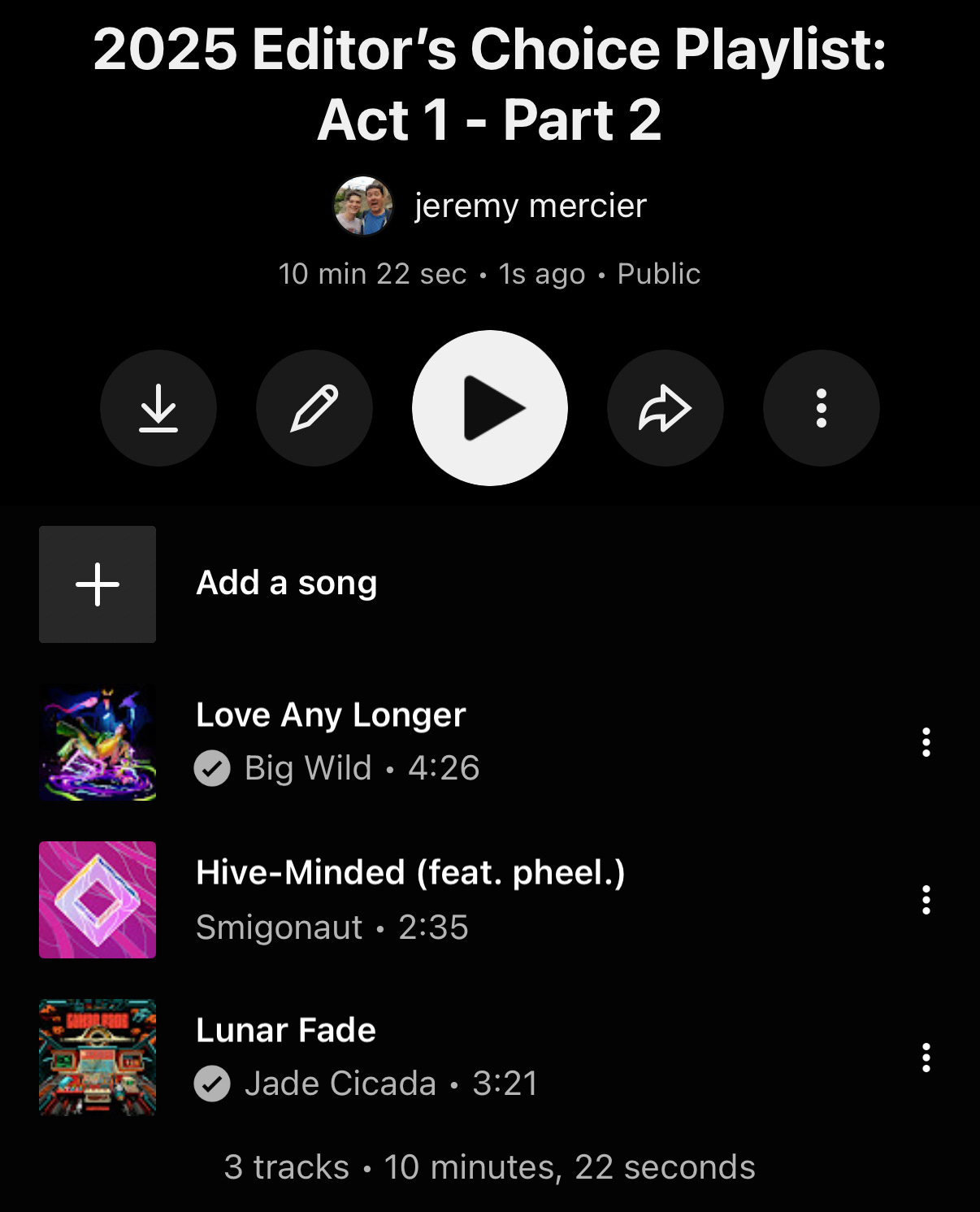Open the playlist overflow menu
Screen dimensions: 980x1212
822,408
